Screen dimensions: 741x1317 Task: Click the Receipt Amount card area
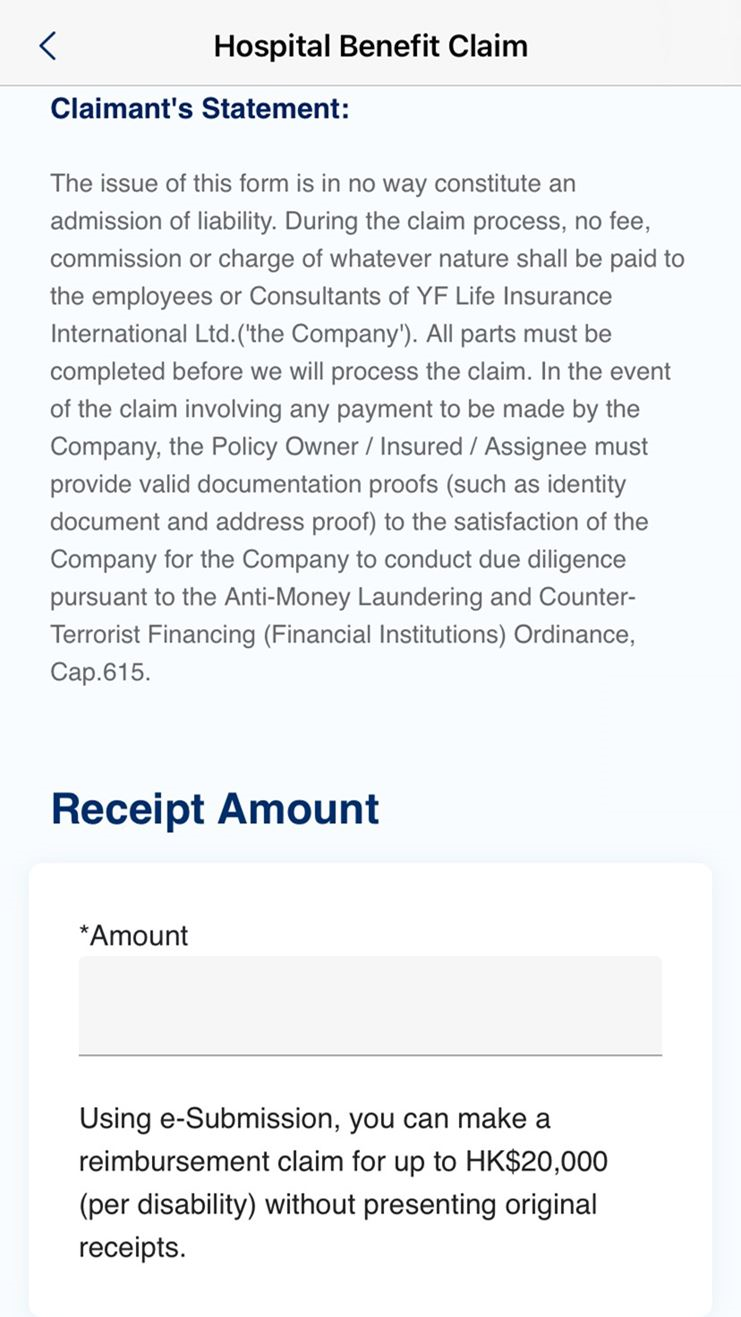click(370, 1080)
